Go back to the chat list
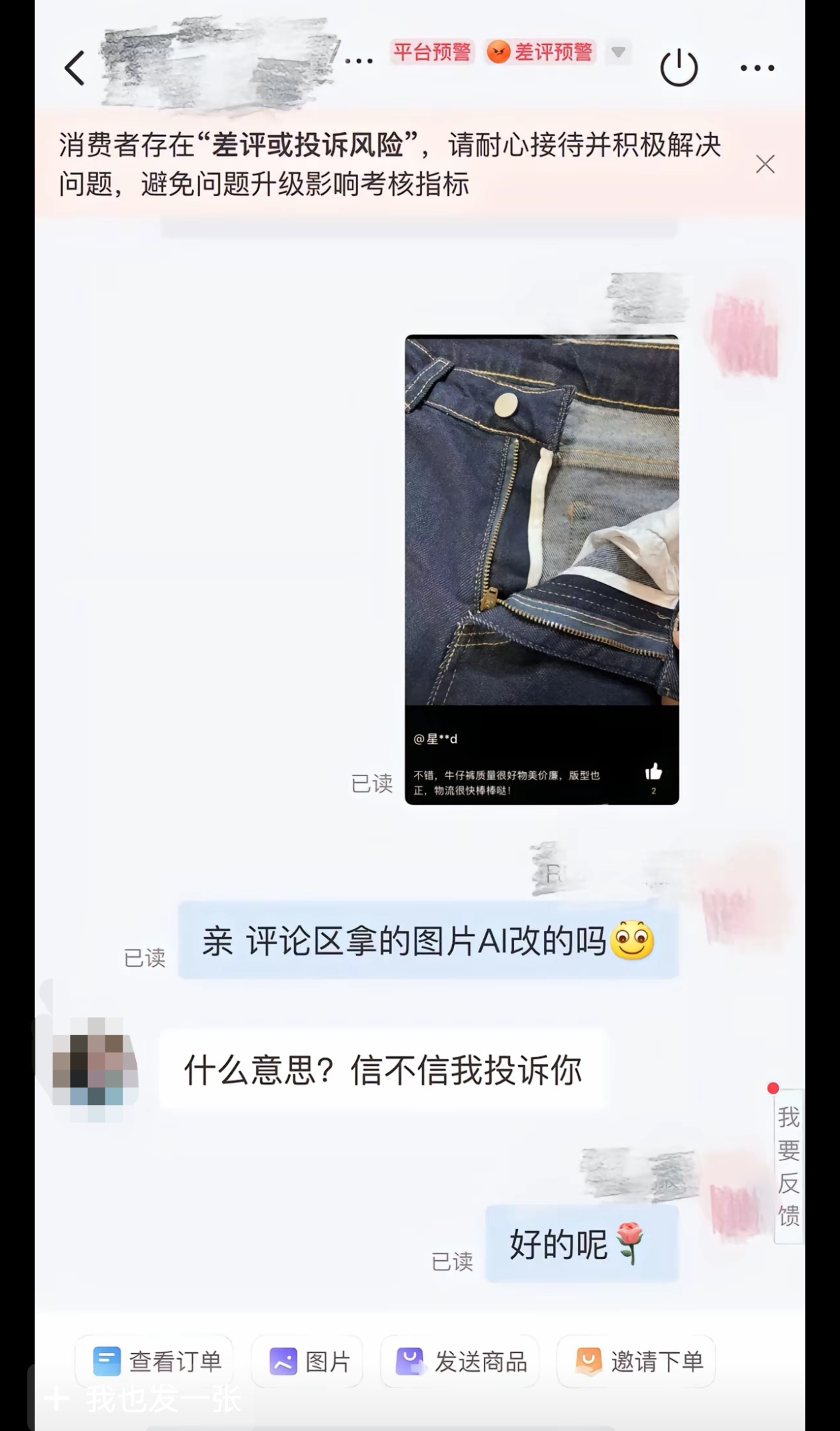The image size is (840, 1431). pos(75,68)
